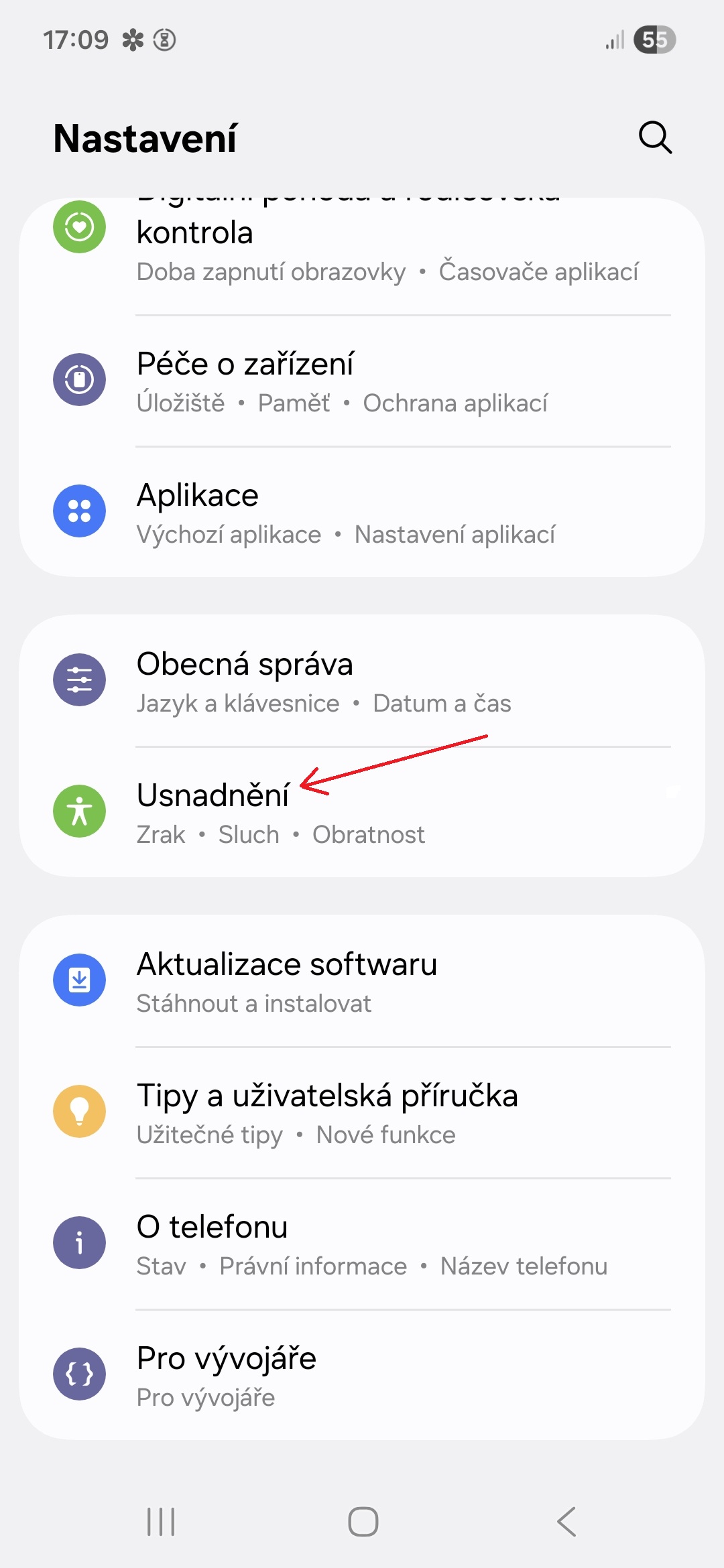This screenshot has width=724, height=1568.
Task: Go to the home screen
Action: 363,1522
